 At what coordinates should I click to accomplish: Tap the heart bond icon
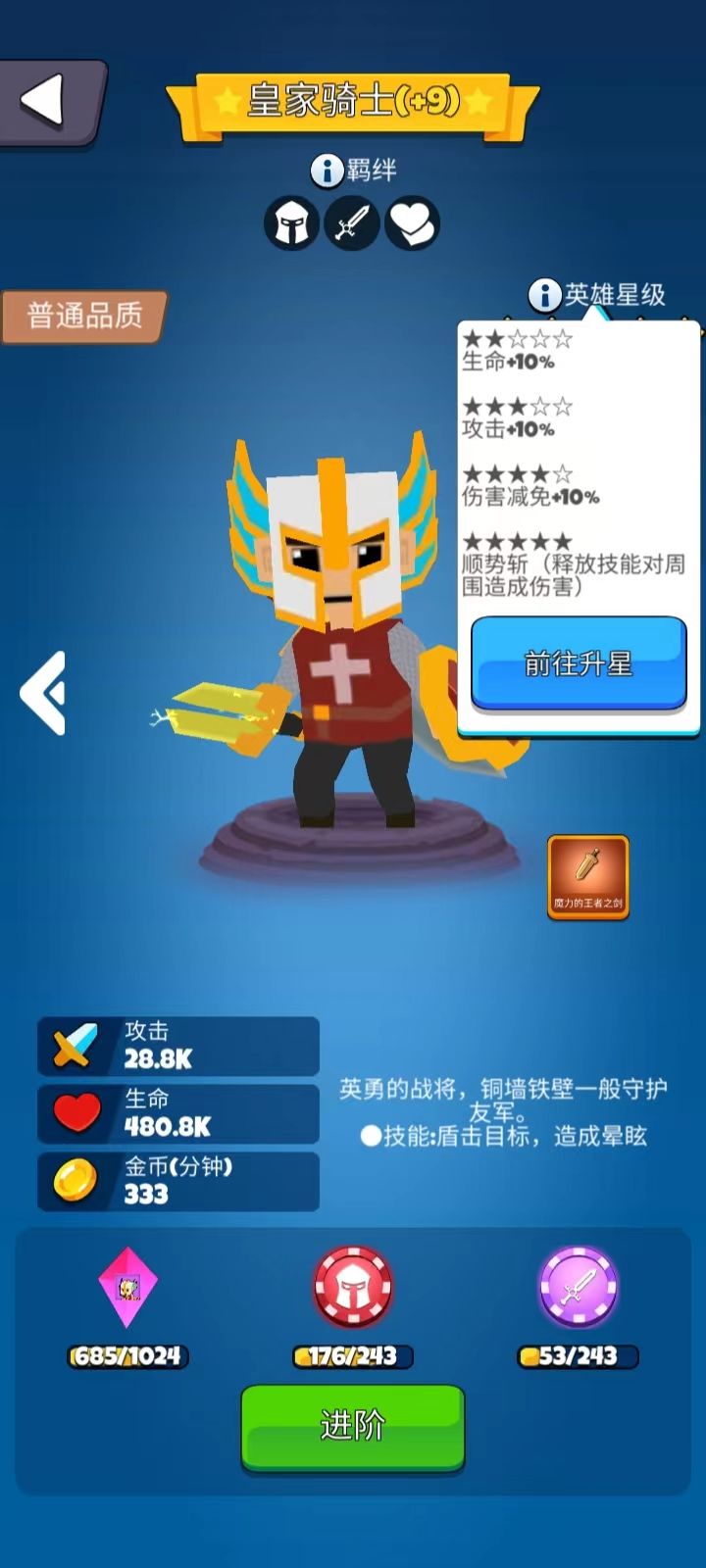coord(412,223)
